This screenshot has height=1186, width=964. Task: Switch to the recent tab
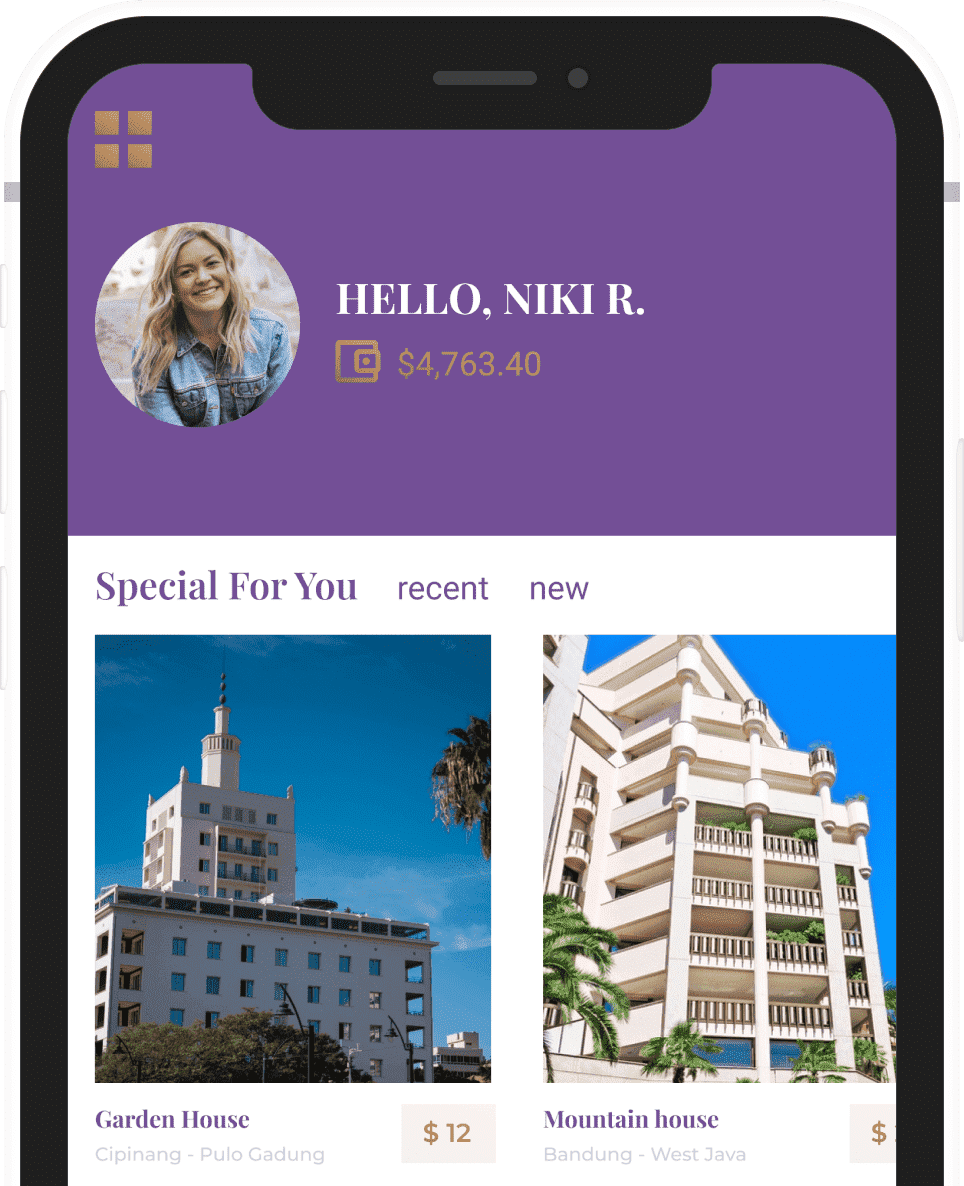[x=442, y=589]
